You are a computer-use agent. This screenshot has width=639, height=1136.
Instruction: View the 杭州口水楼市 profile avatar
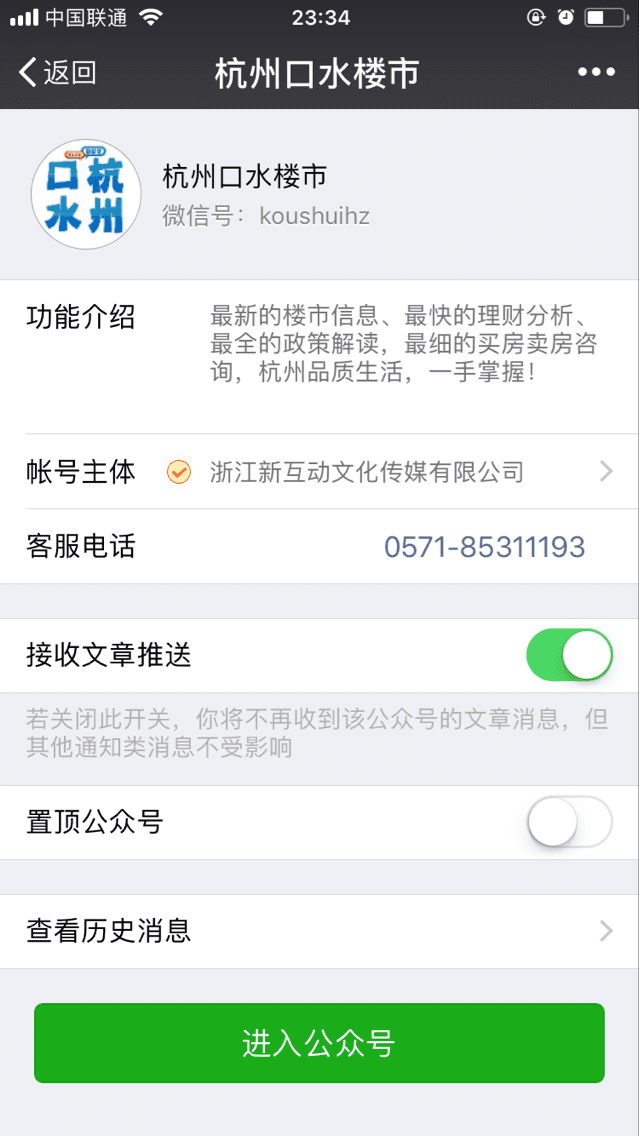point(86,194)
